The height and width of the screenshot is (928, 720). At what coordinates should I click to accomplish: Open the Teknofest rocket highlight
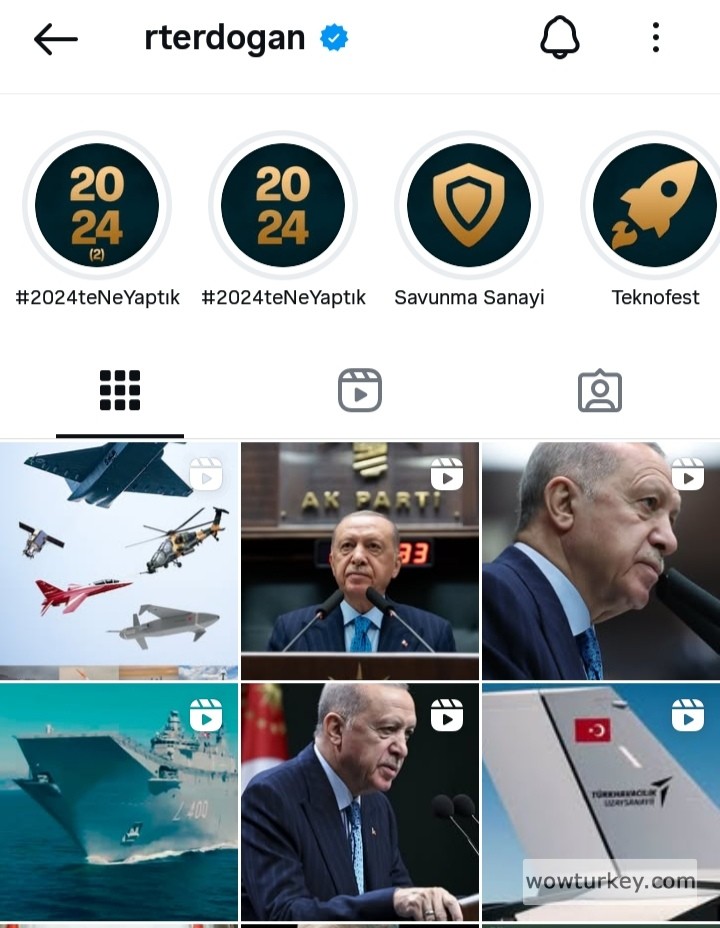click(655, 205)
